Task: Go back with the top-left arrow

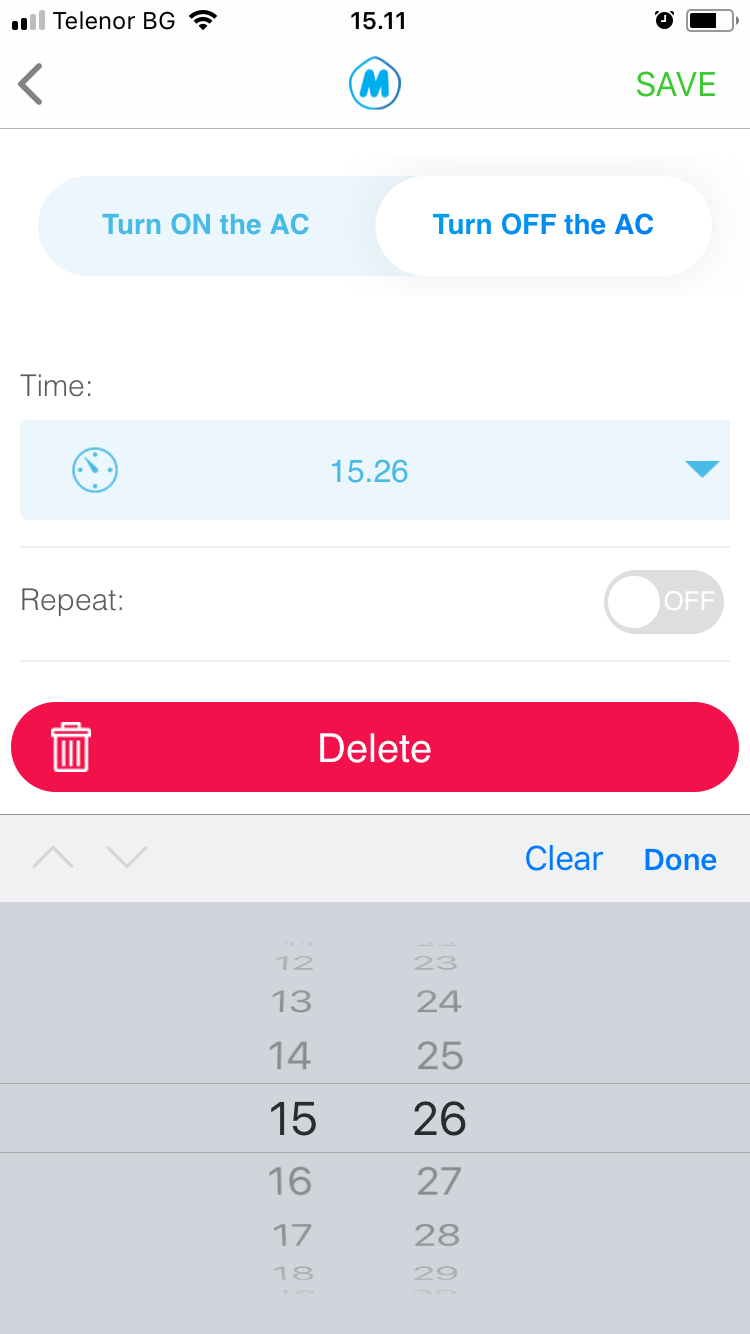Action: (x=31, y=84)
